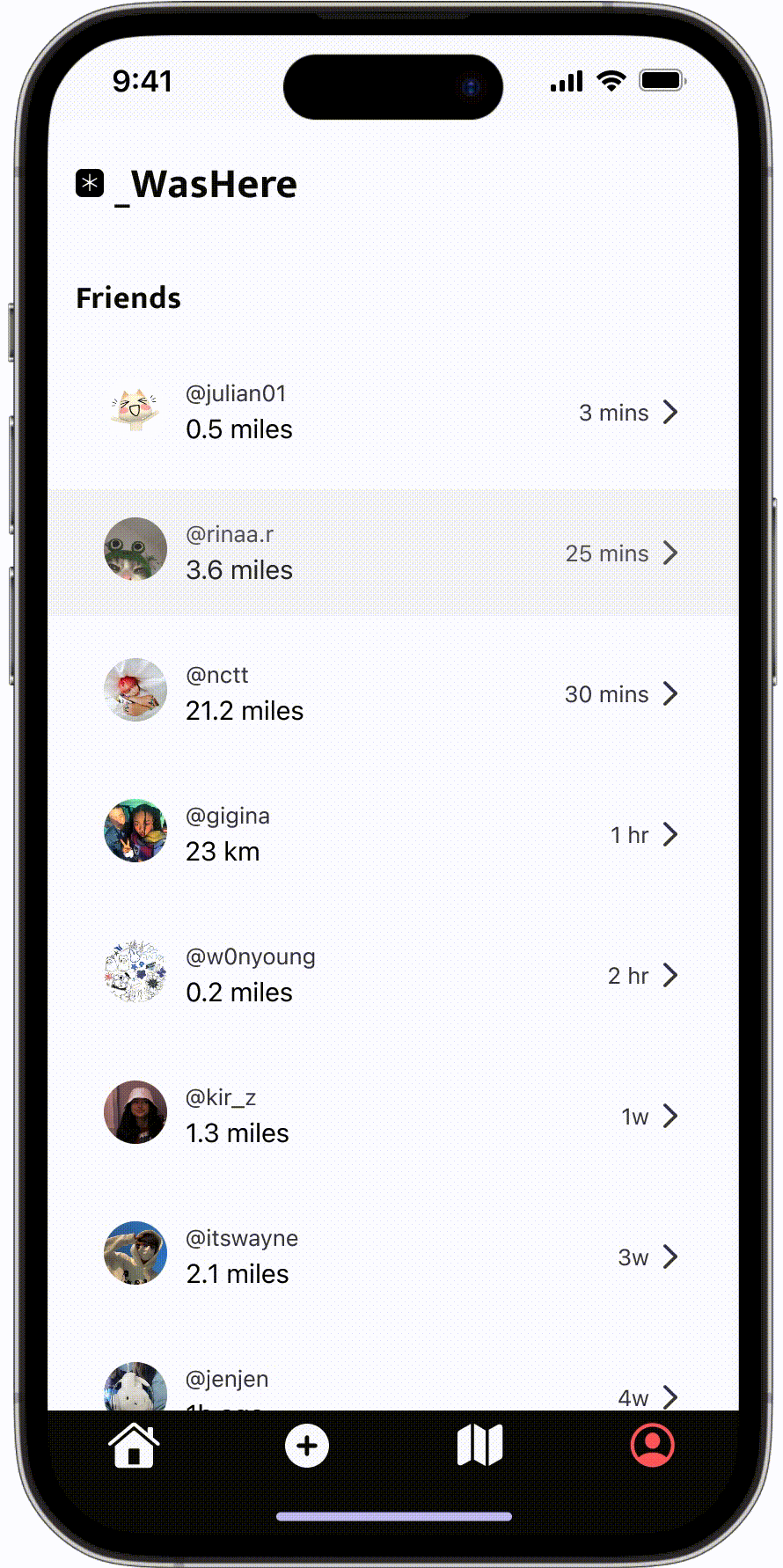Open @kir_z in the friends list
Image resolution: width=783 pixels, height=1568 pixels.
(392, 1116)
